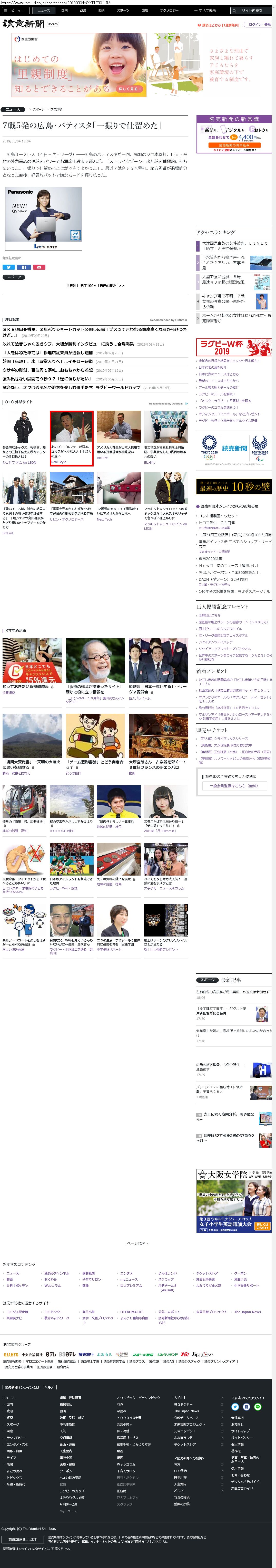Tap the サイト内検索 search field
The image size is (276, 1568).
[x=252, y=10]
